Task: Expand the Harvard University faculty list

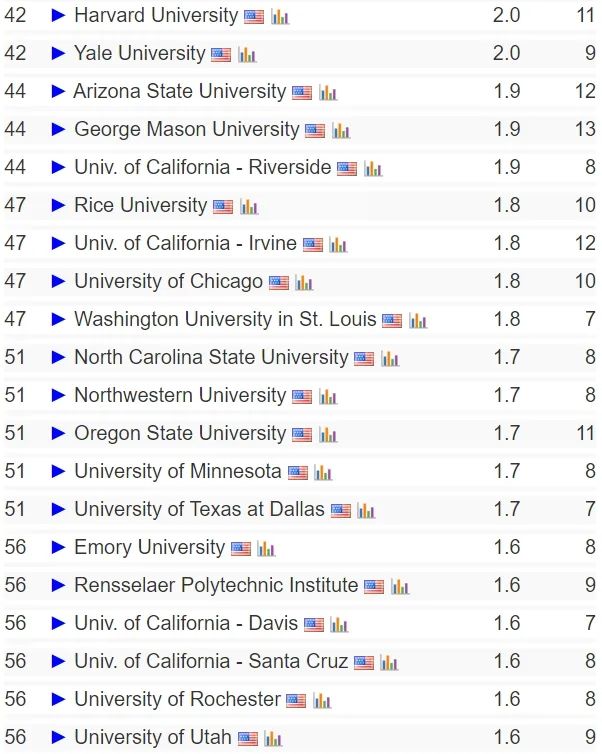Action: point(58,16)
